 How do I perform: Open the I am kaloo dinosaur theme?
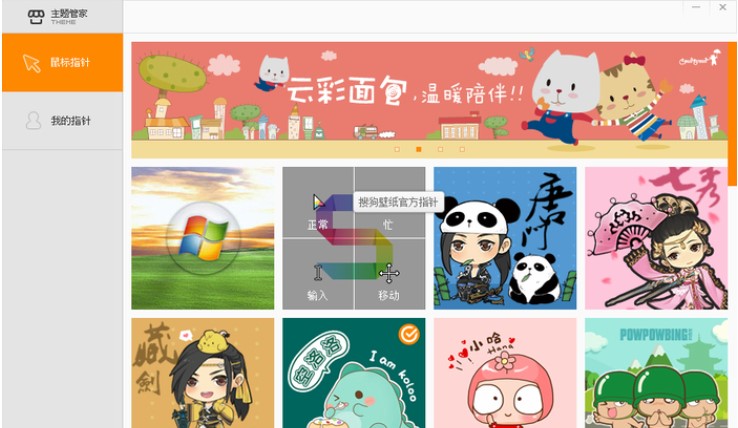coord(353,373)
